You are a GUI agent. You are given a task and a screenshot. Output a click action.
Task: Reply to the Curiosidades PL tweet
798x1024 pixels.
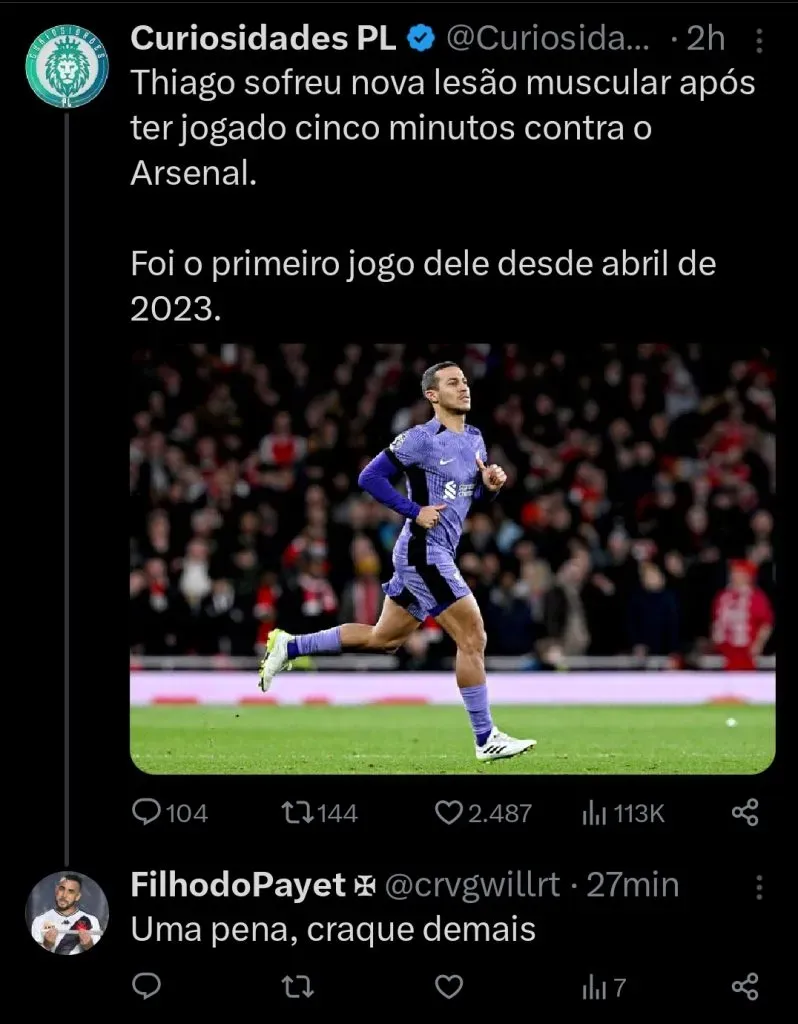click(148, 812)
